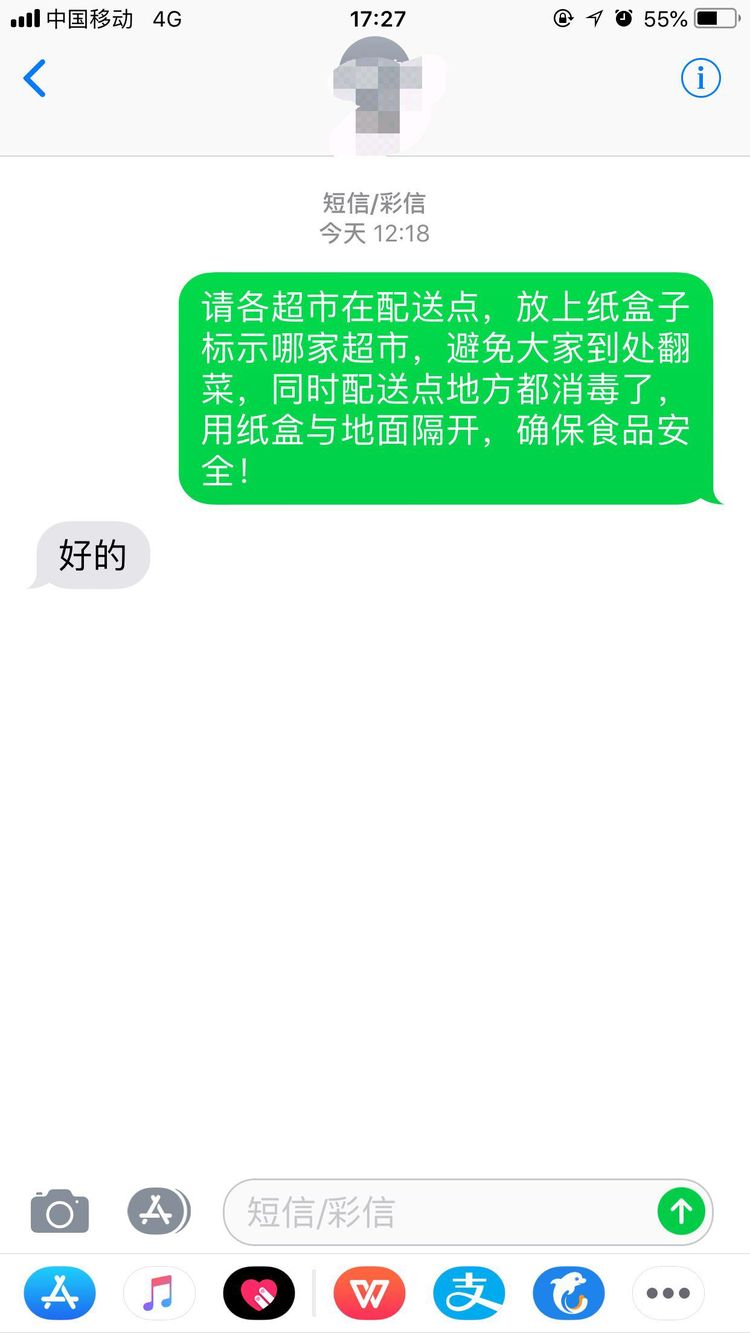Viewport: 750px width, 1333px height.
Task: Open the blurred contact avatar at top
Action: pyautogui.click(x=378, y=92)
